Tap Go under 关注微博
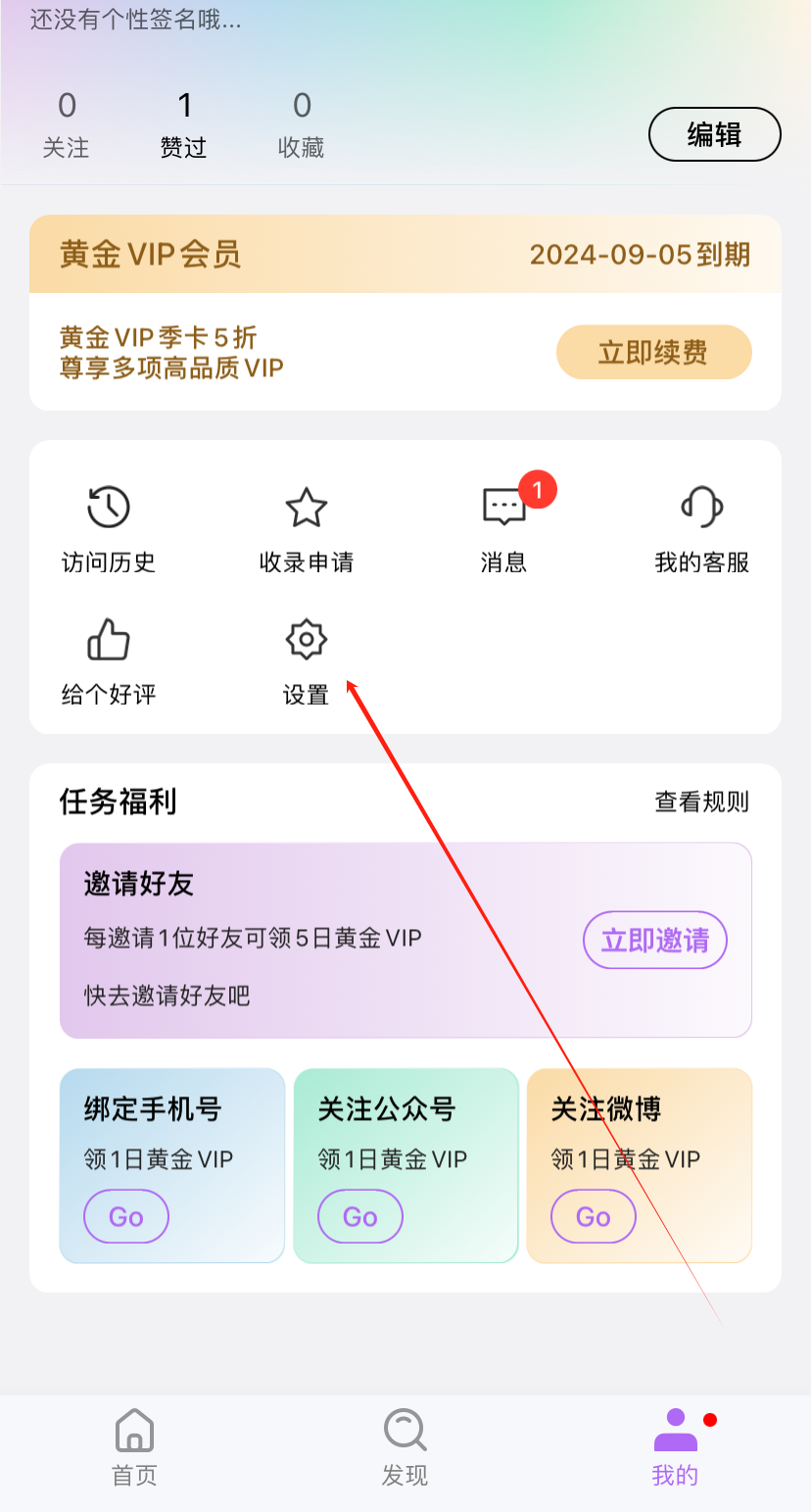The height and width of the screenshot is (1512, 811). click(593, 1217)
